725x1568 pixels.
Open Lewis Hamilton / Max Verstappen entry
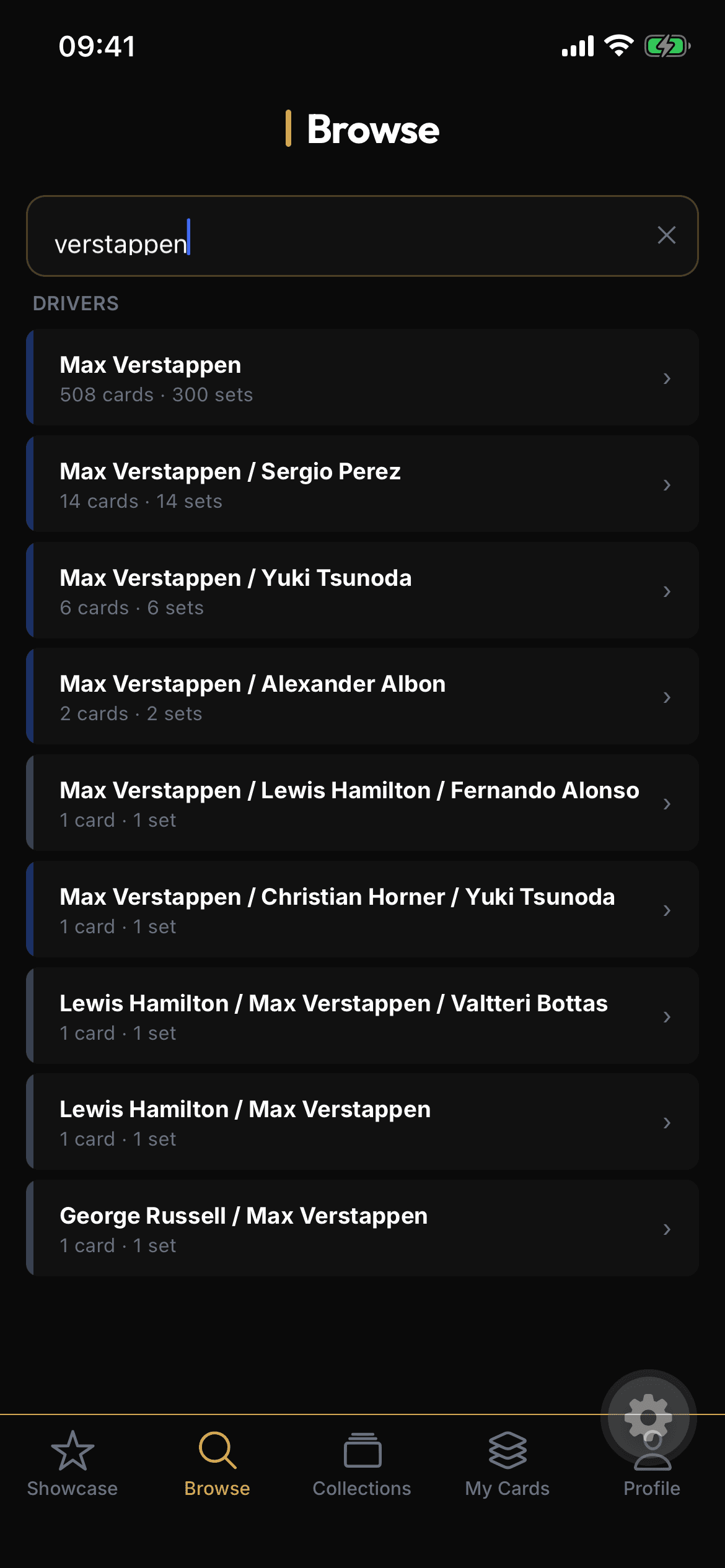[x=362, y=1121]
